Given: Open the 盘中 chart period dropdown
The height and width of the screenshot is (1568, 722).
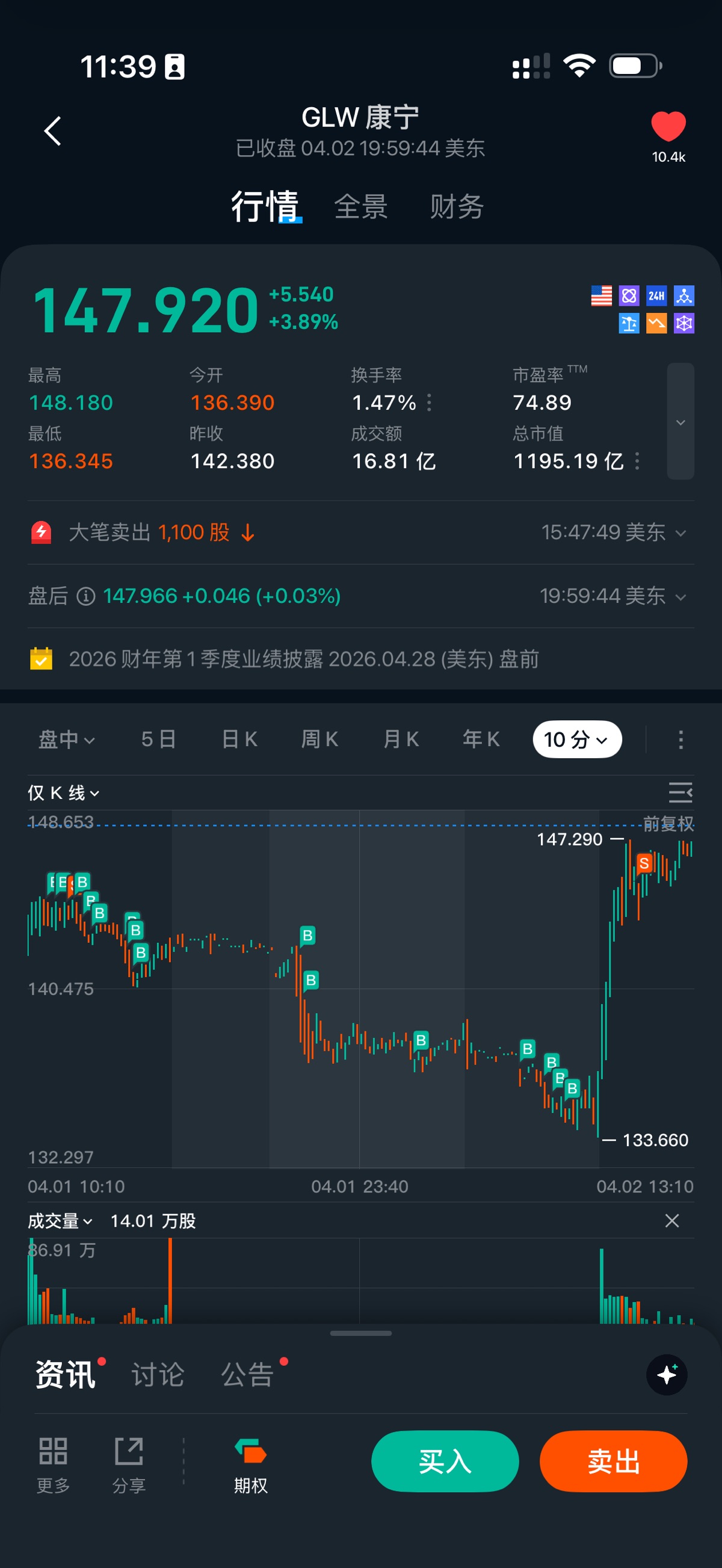Looking at the screenshot, I should [66, 739].
